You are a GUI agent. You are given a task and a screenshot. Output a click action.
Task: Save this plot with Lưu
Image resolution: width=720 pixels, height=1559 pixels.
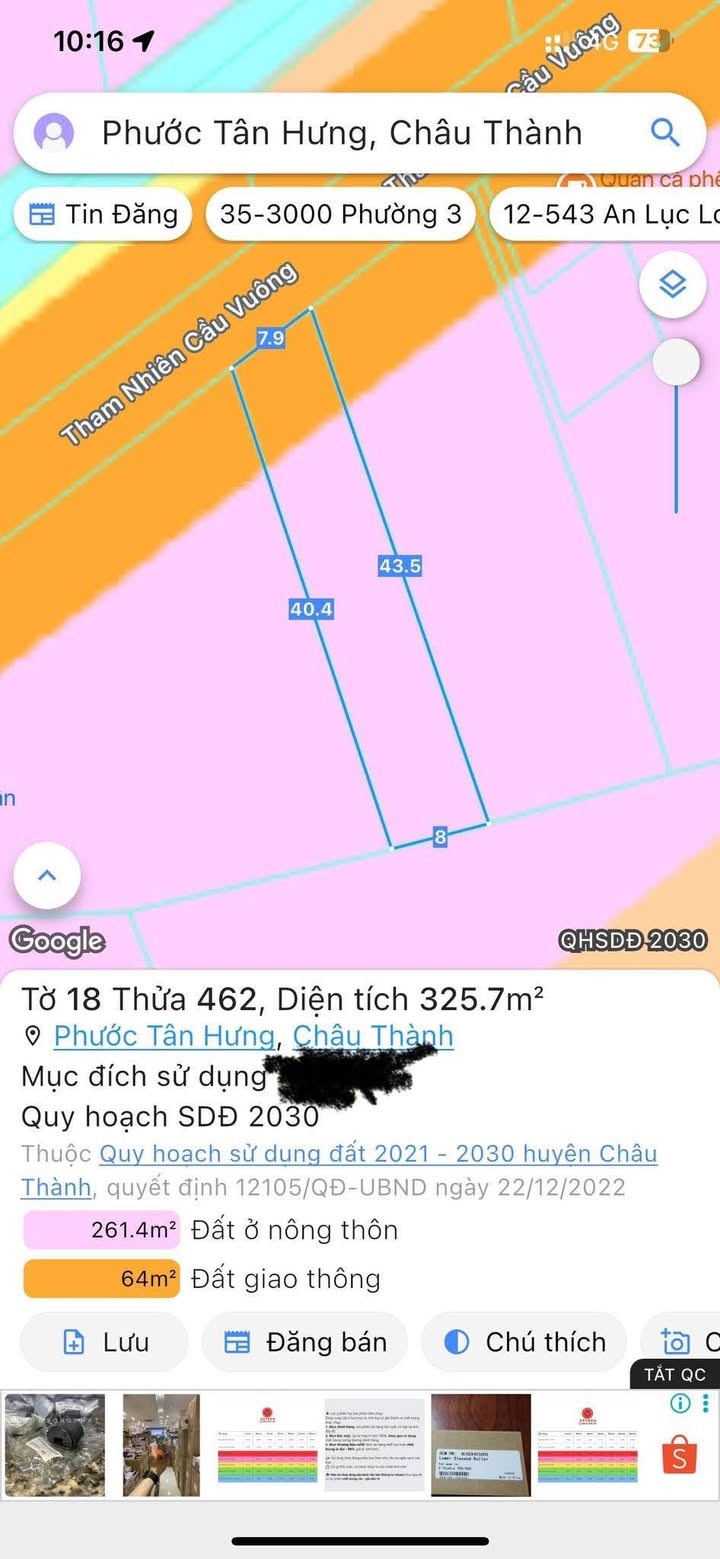pos(104,1342)
